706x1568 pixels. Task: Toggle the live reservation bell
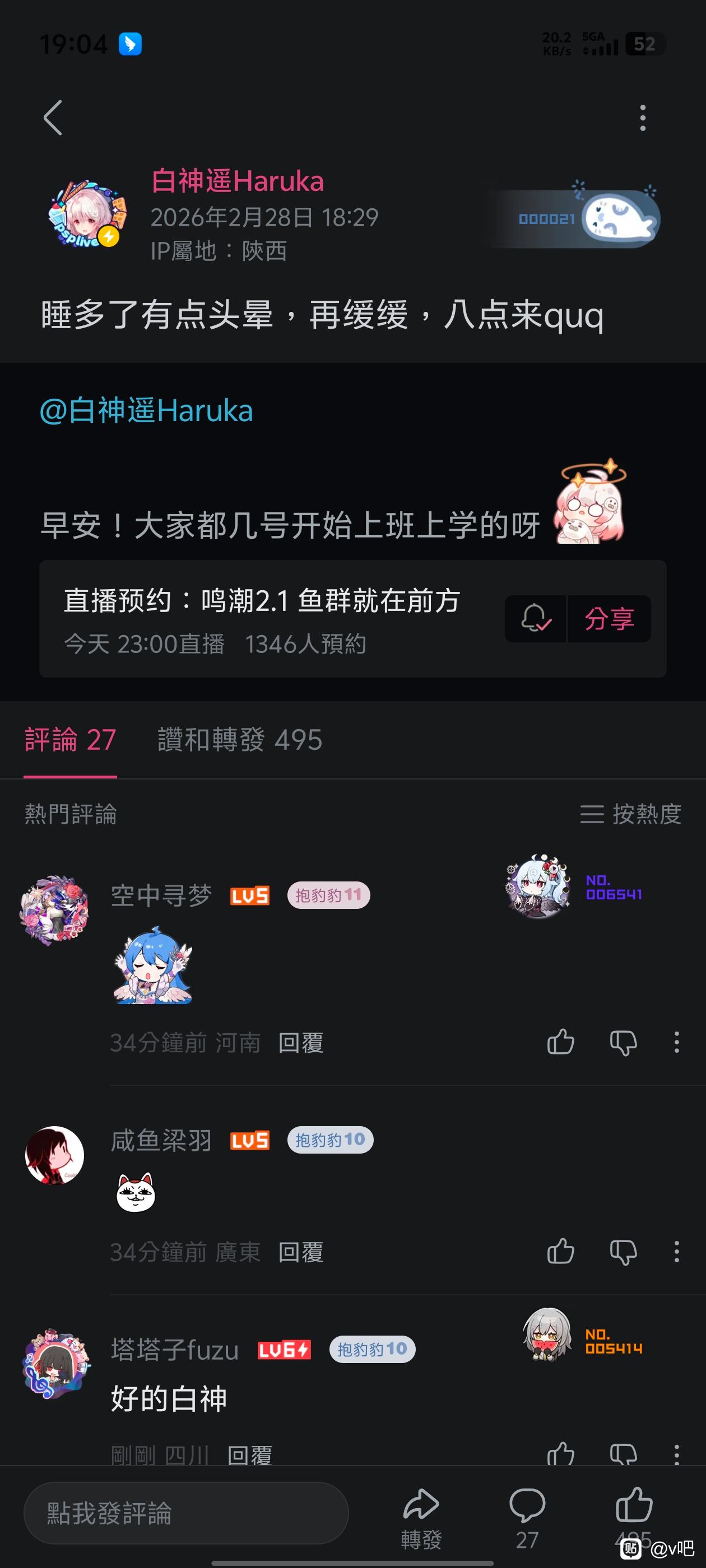click(x=536, y=618)
